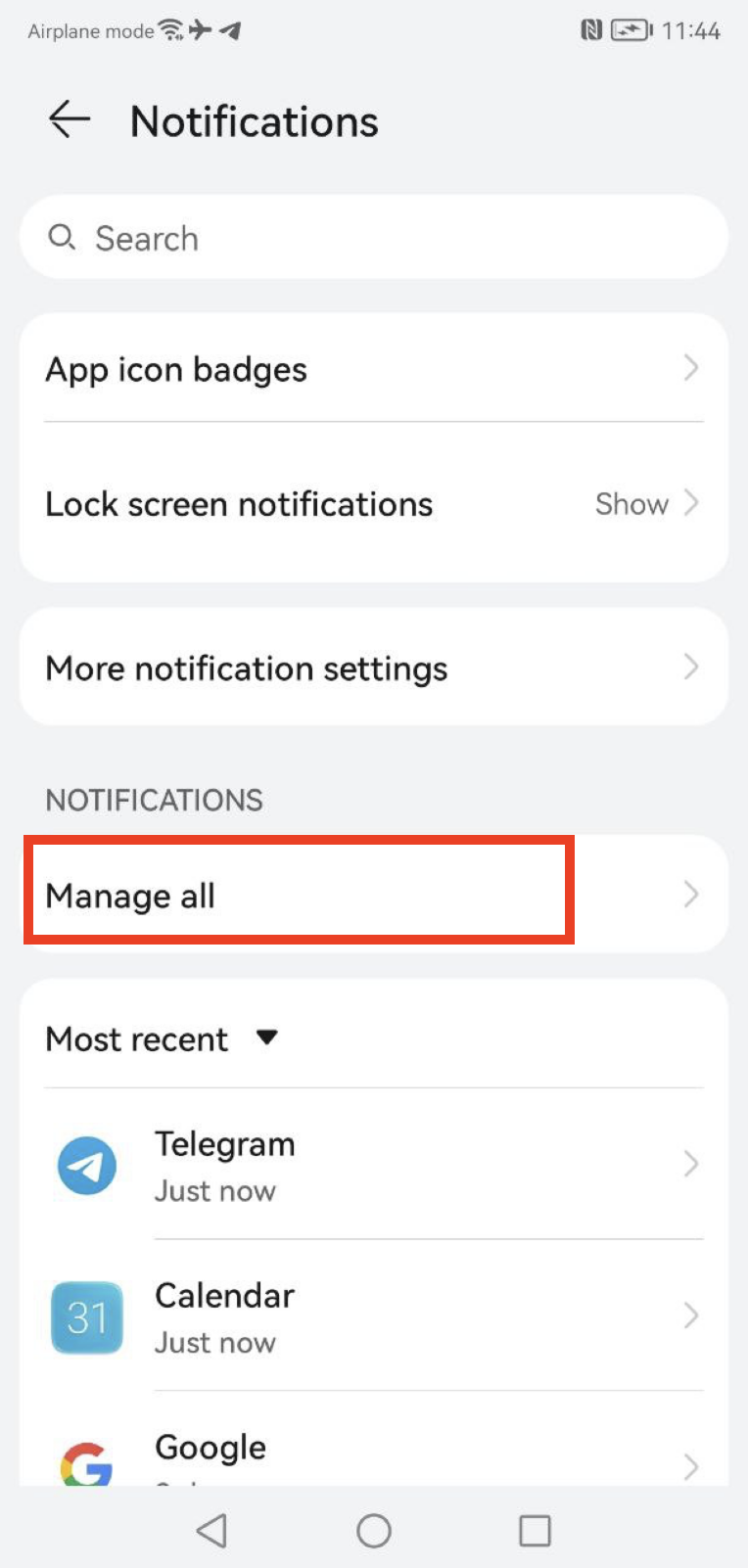Tap the chevron beside Manage all
Image resolution: width=748 pixels, height=1568 pixels.
[x=691, y=894]
